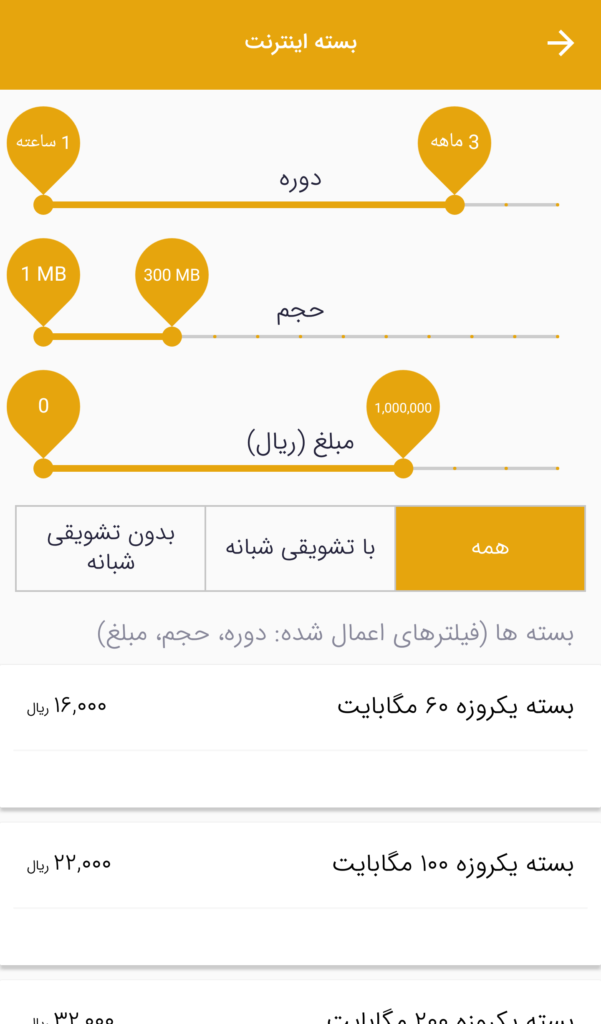This screenshot has height=1024, width=601.
Task: Tap the 300 MB volume slider handle
Action: pos(172,336)
